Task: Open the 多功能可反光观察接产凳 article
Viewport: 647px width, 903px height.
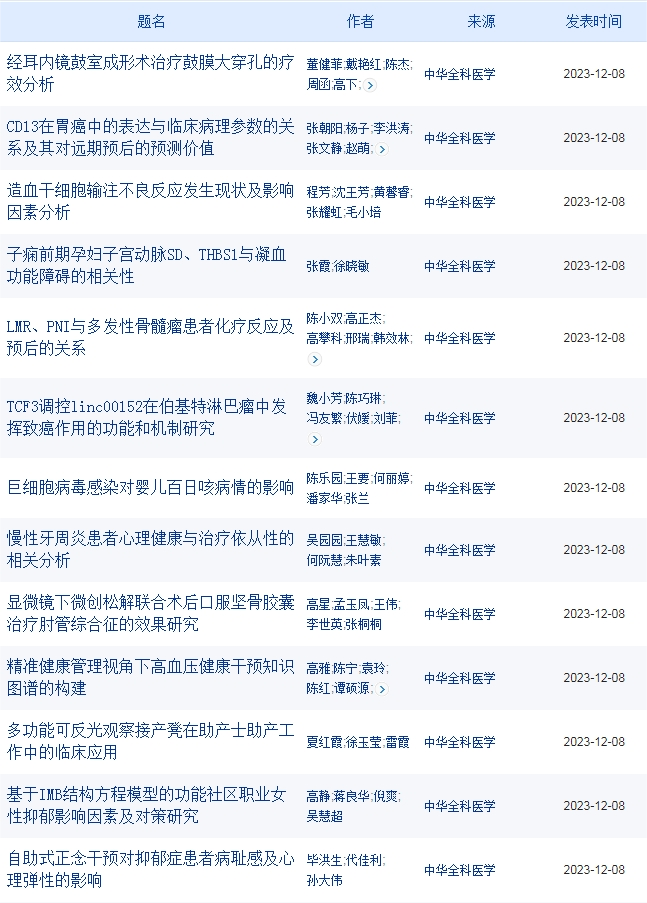Action: pos(150,741)
